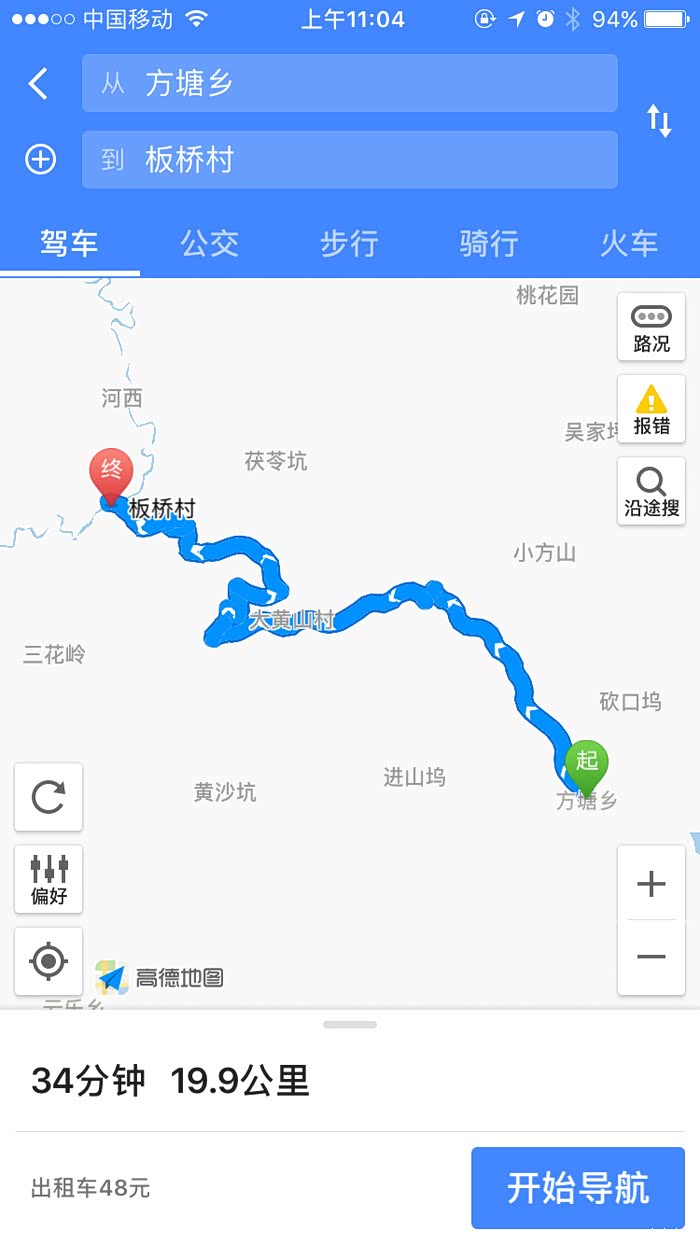700x1245 pixels.
Task: Refresh the route
Action: 48,797
